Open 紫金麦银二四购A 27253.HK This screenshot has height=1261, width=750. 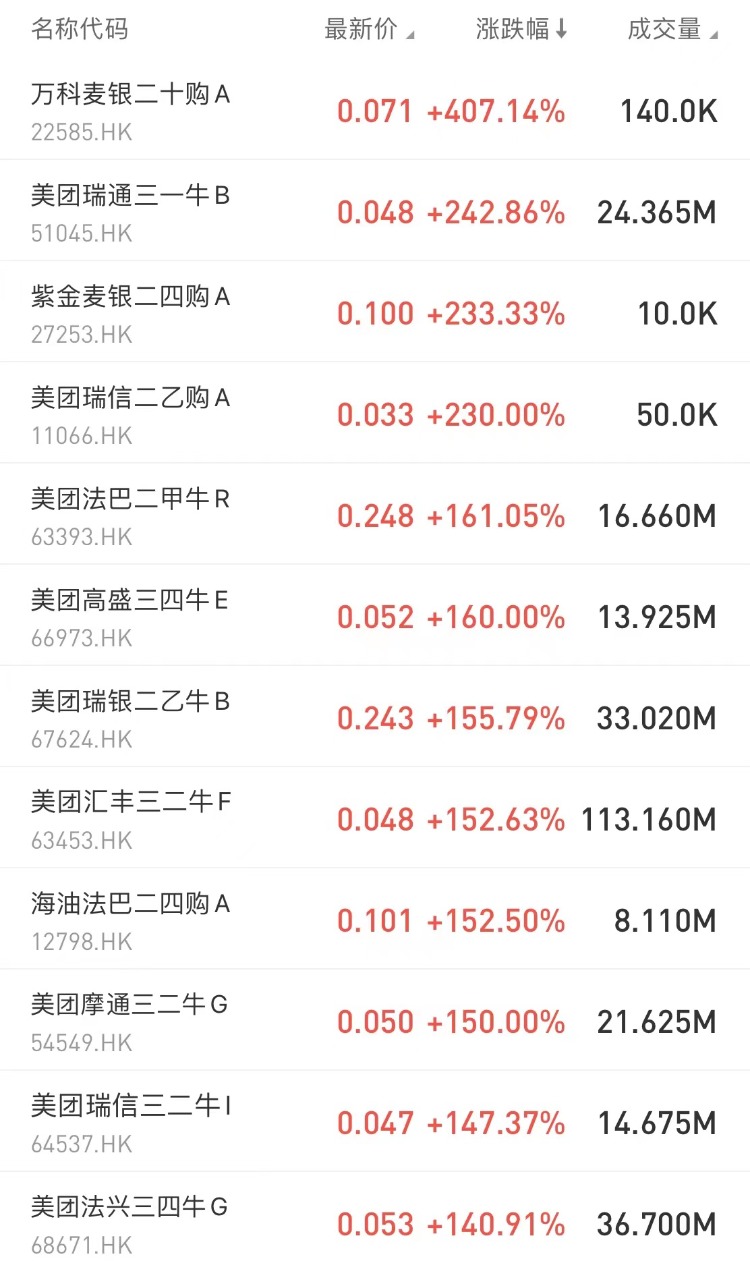pyautogui.click(x=375, y=312)
